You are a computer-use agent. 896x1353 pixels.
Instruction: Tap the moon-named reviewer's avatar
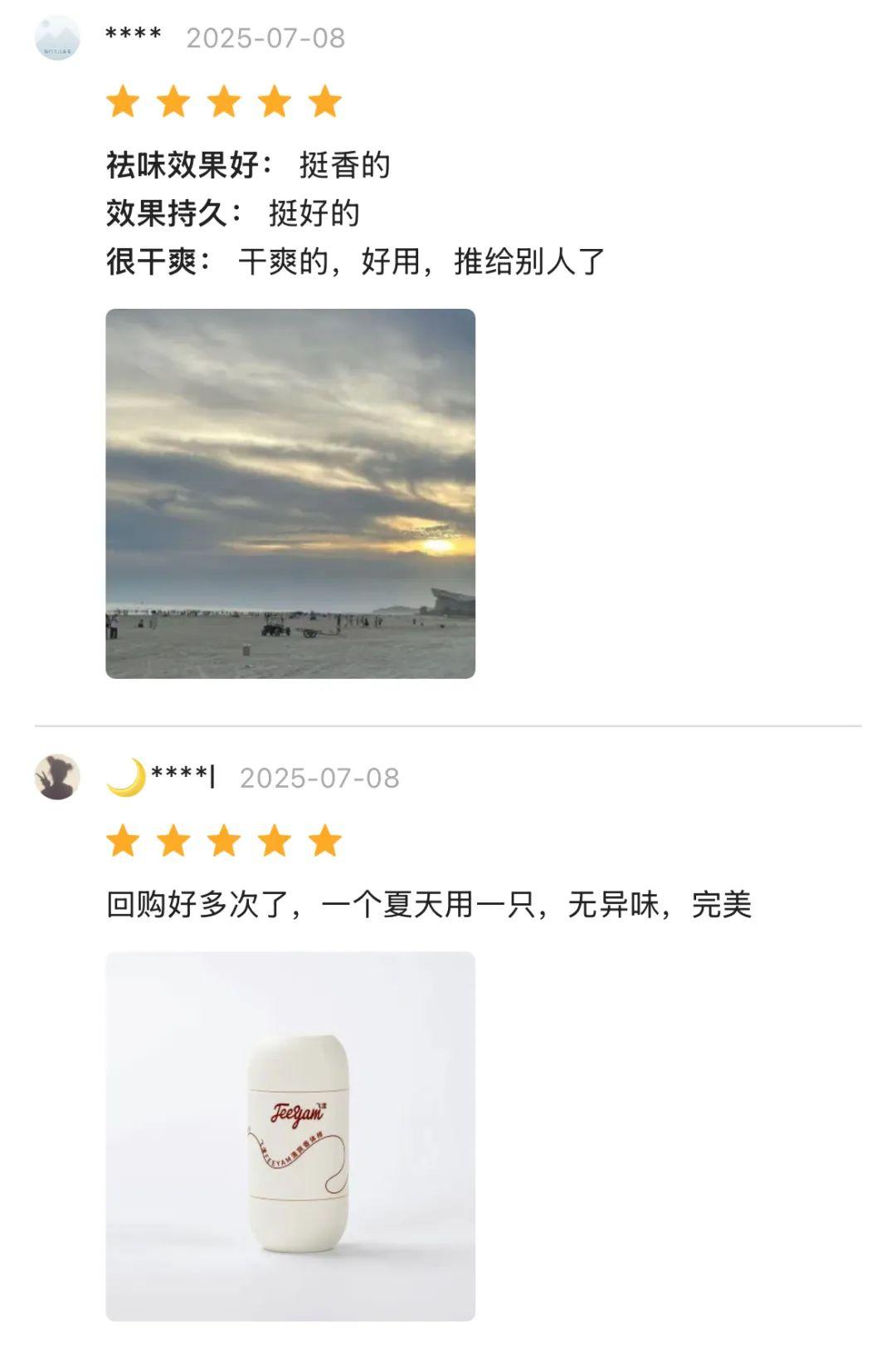click(x=57, y=777)
